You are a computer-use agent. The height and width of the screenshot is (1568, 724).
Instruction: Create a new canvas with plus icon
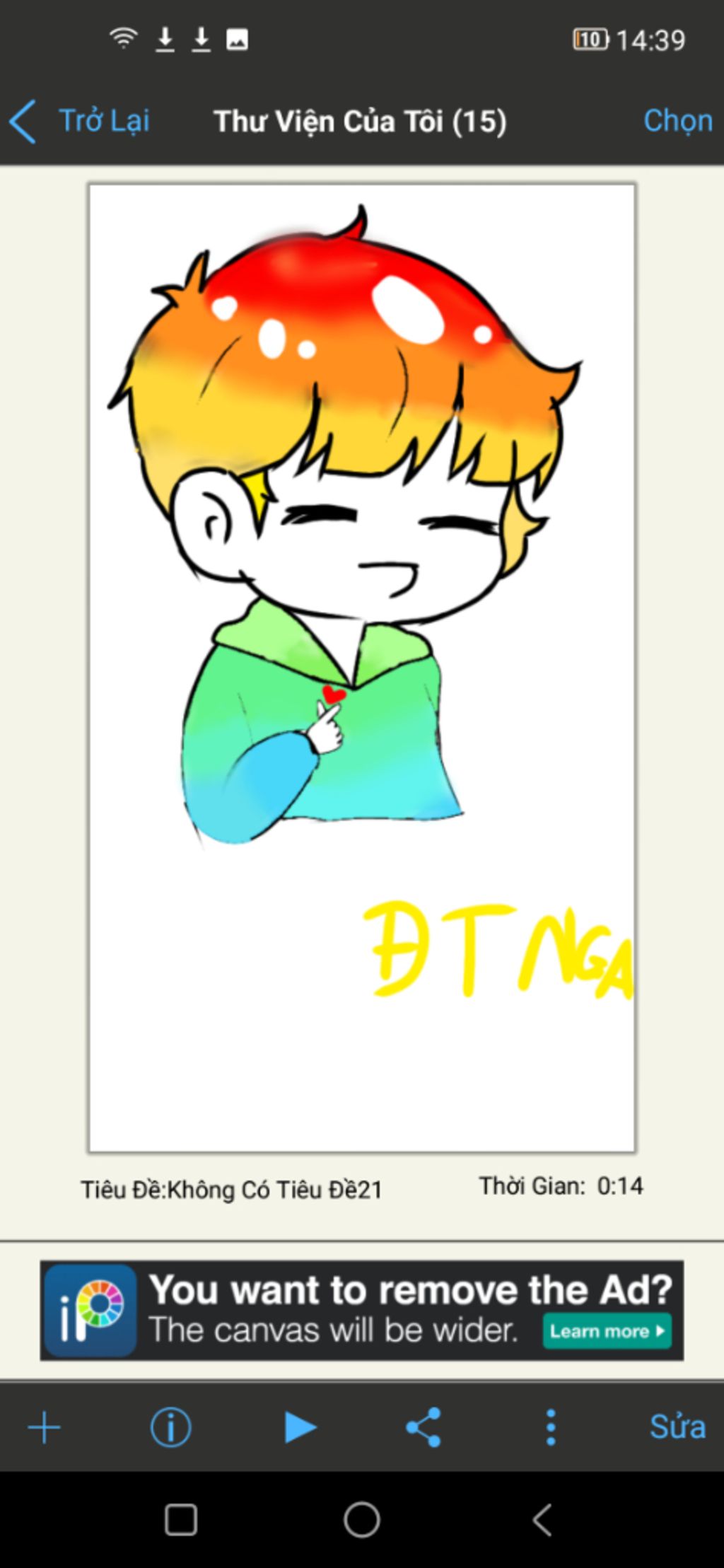44,1427
